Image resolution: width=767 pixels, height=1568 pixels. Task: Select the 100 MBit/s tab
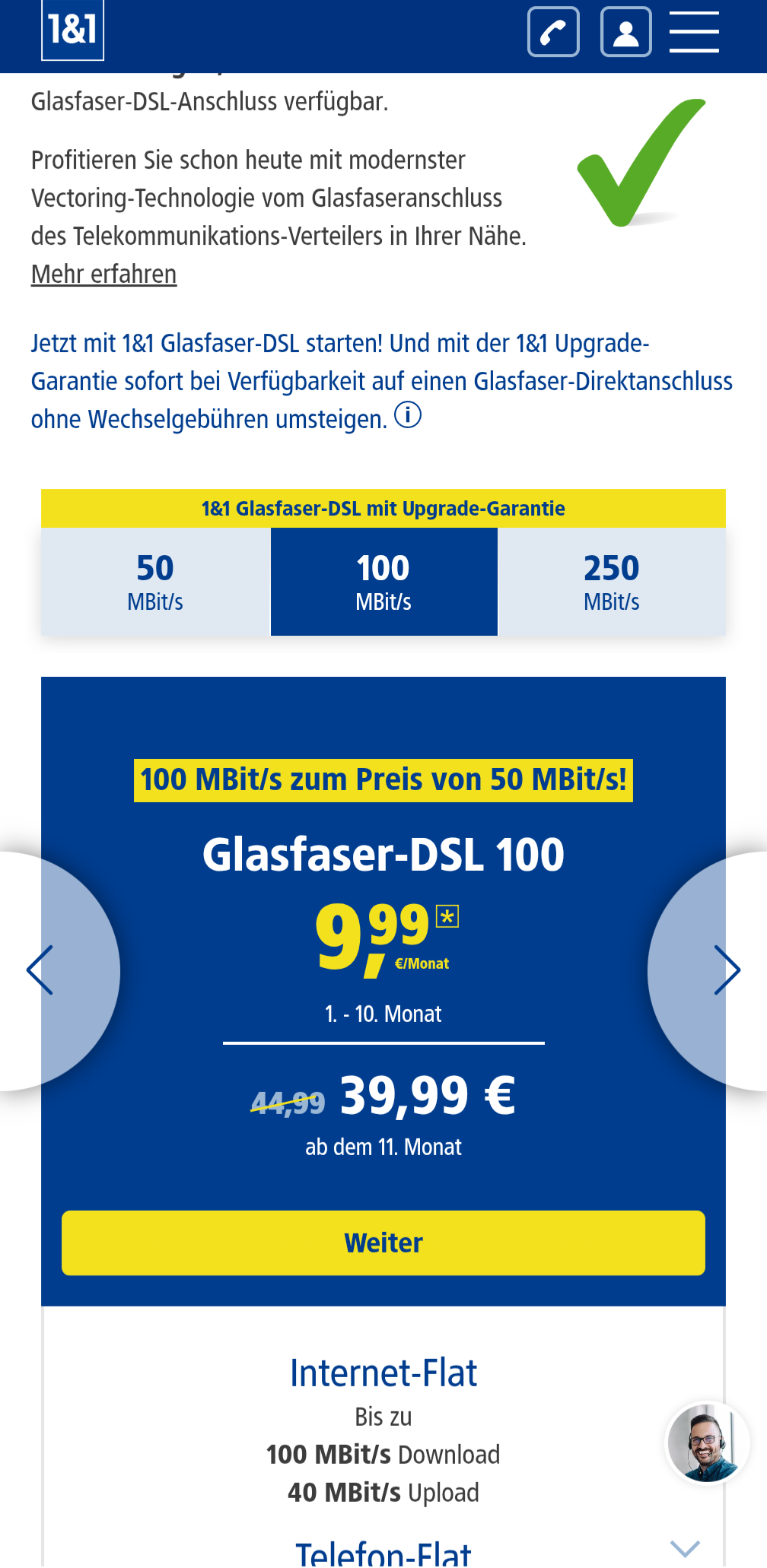(383, 582)
